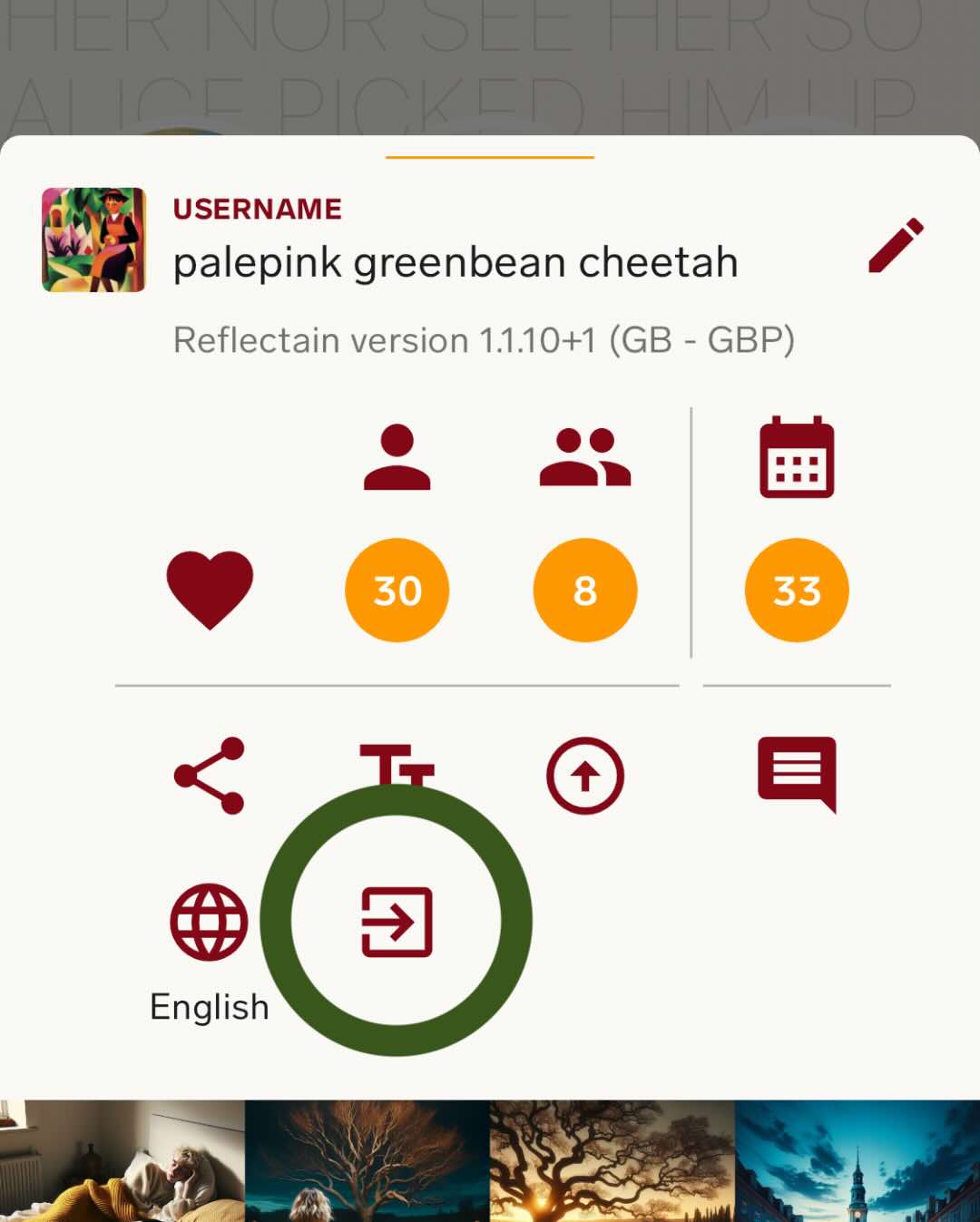Screen dimensions: 980x1222
Task: Change language from English via globe
Action: 210,922
